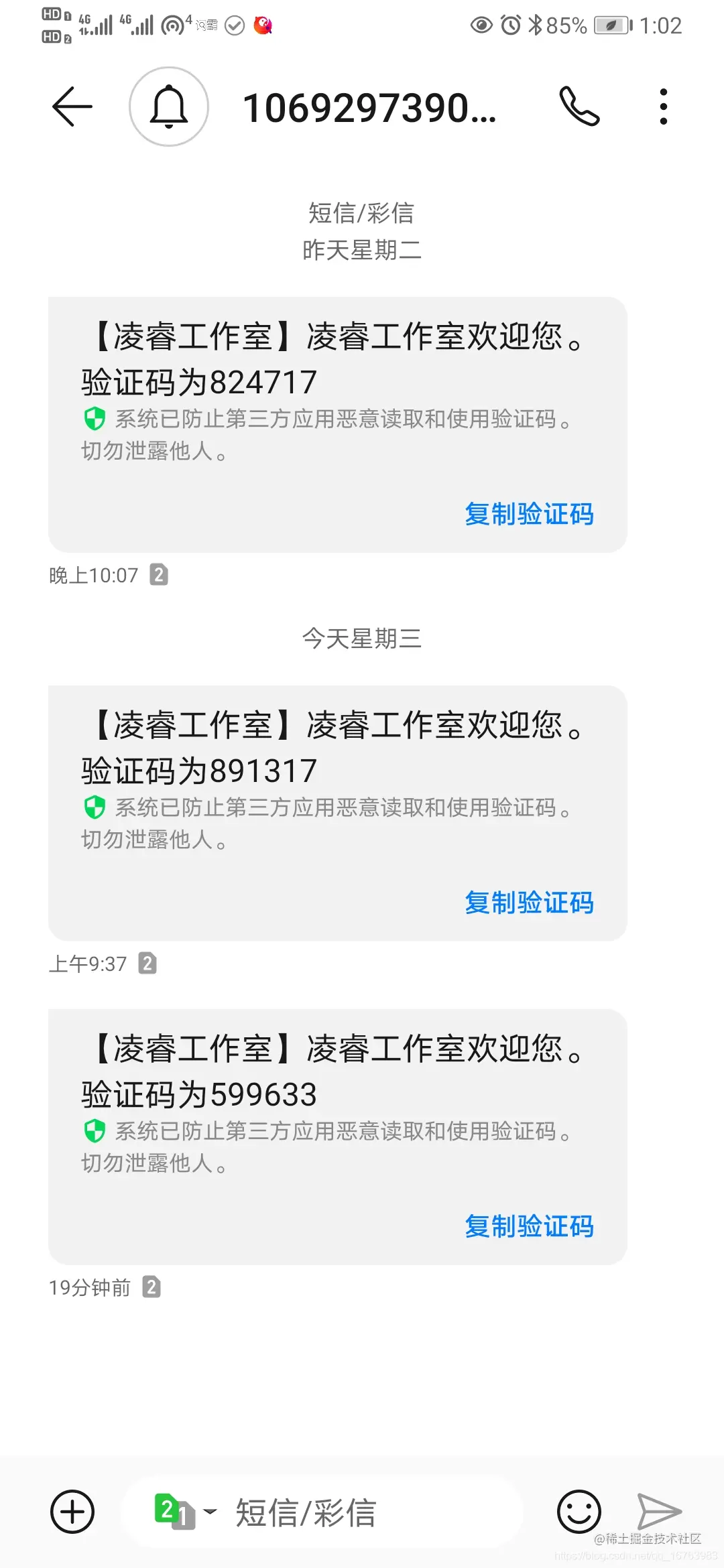Open the SIM selection dropdown arrow
Image resolution: width=724 pixels, height=1568 pixels.
(210, 1511)
